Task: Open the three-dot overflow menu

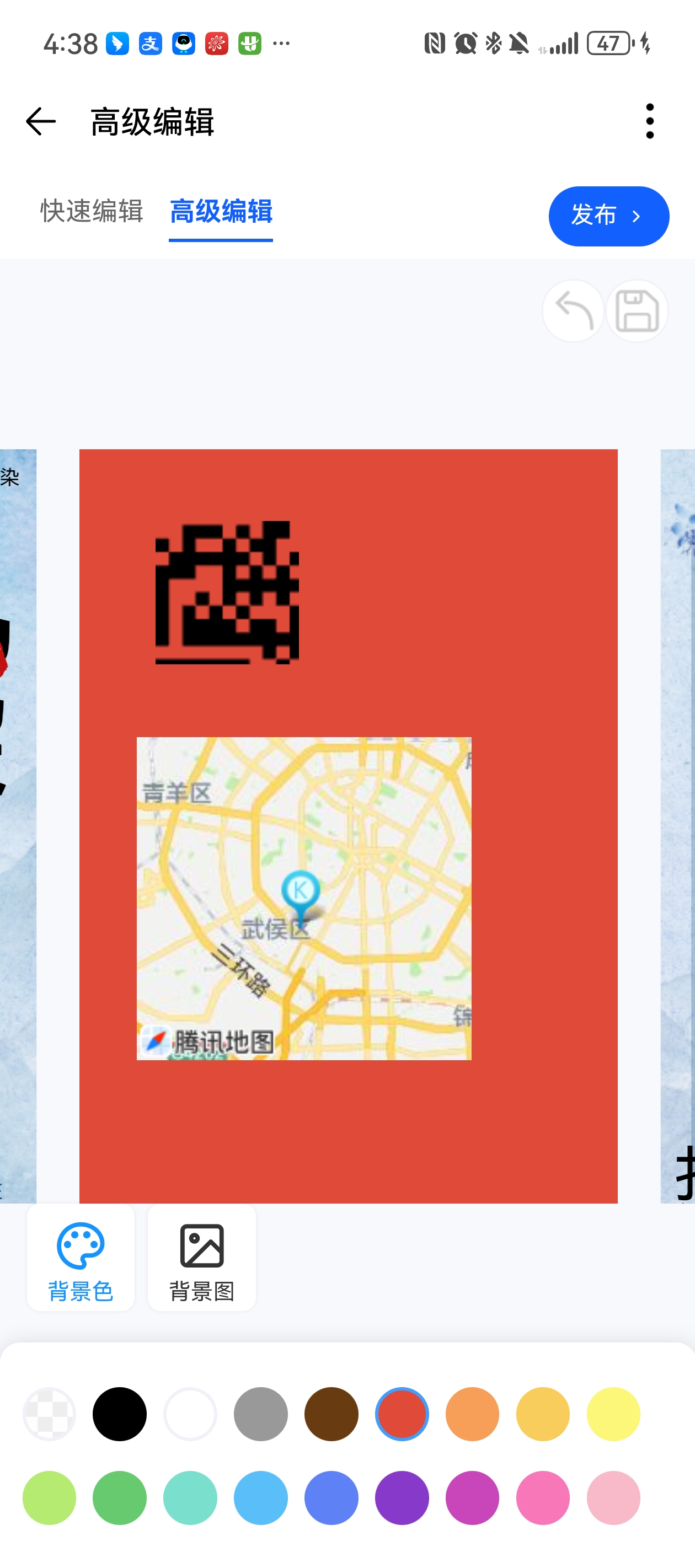Action: 649,122
